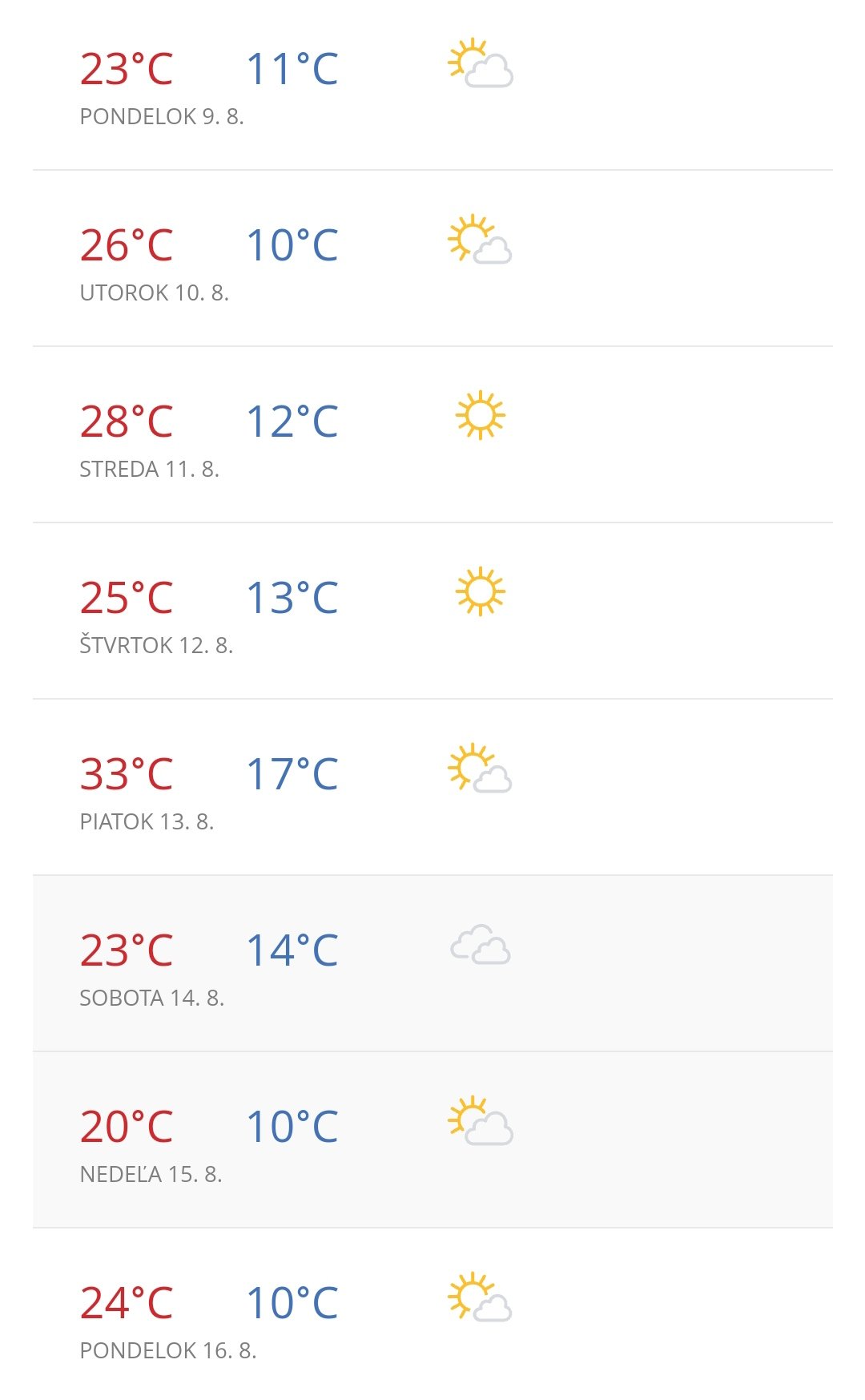Tap the Piatok 13. 8. row
865x1400 pixels.
(x=432, y=788)
